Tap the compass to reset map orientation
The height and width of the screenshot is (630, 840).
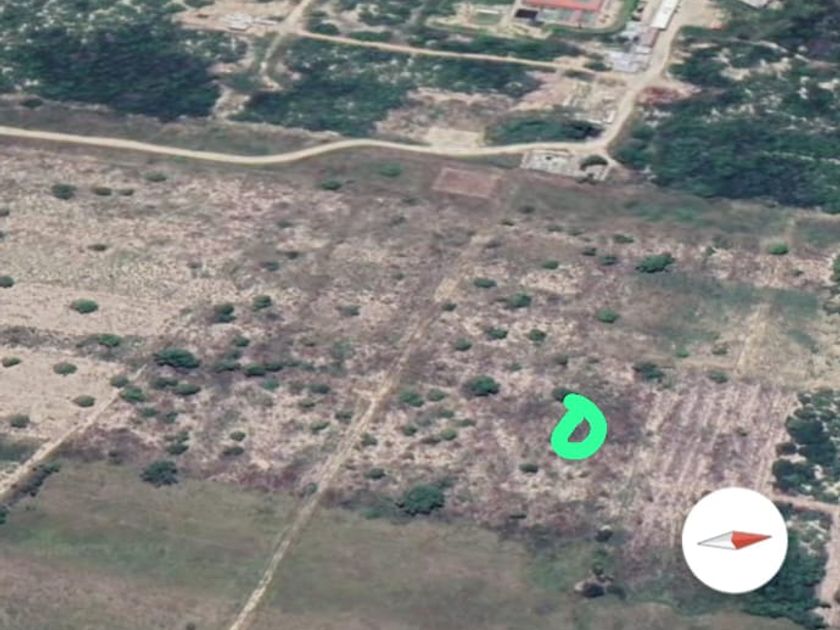coord(734,540)
